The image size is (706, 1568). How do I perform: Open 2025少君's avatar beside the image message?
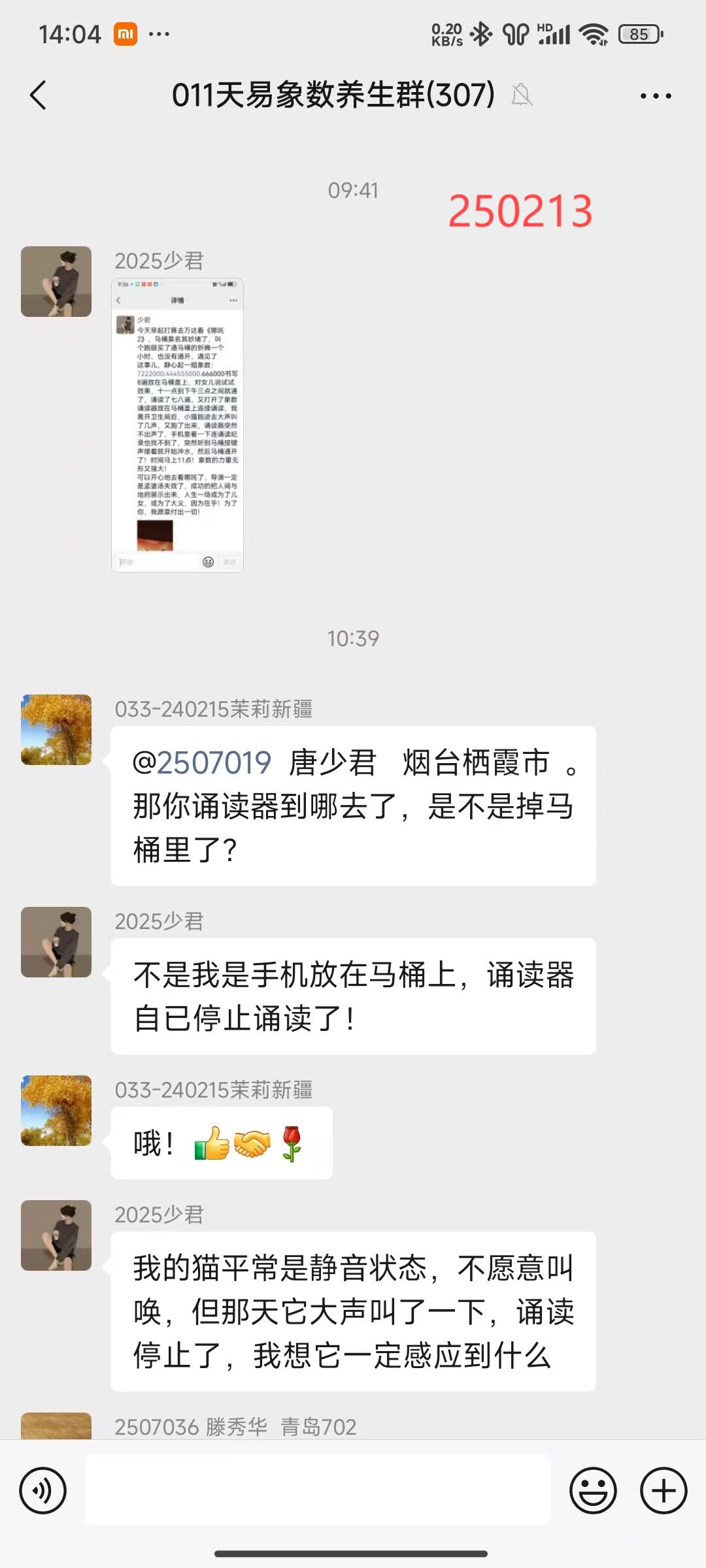(x=56, y=282)
